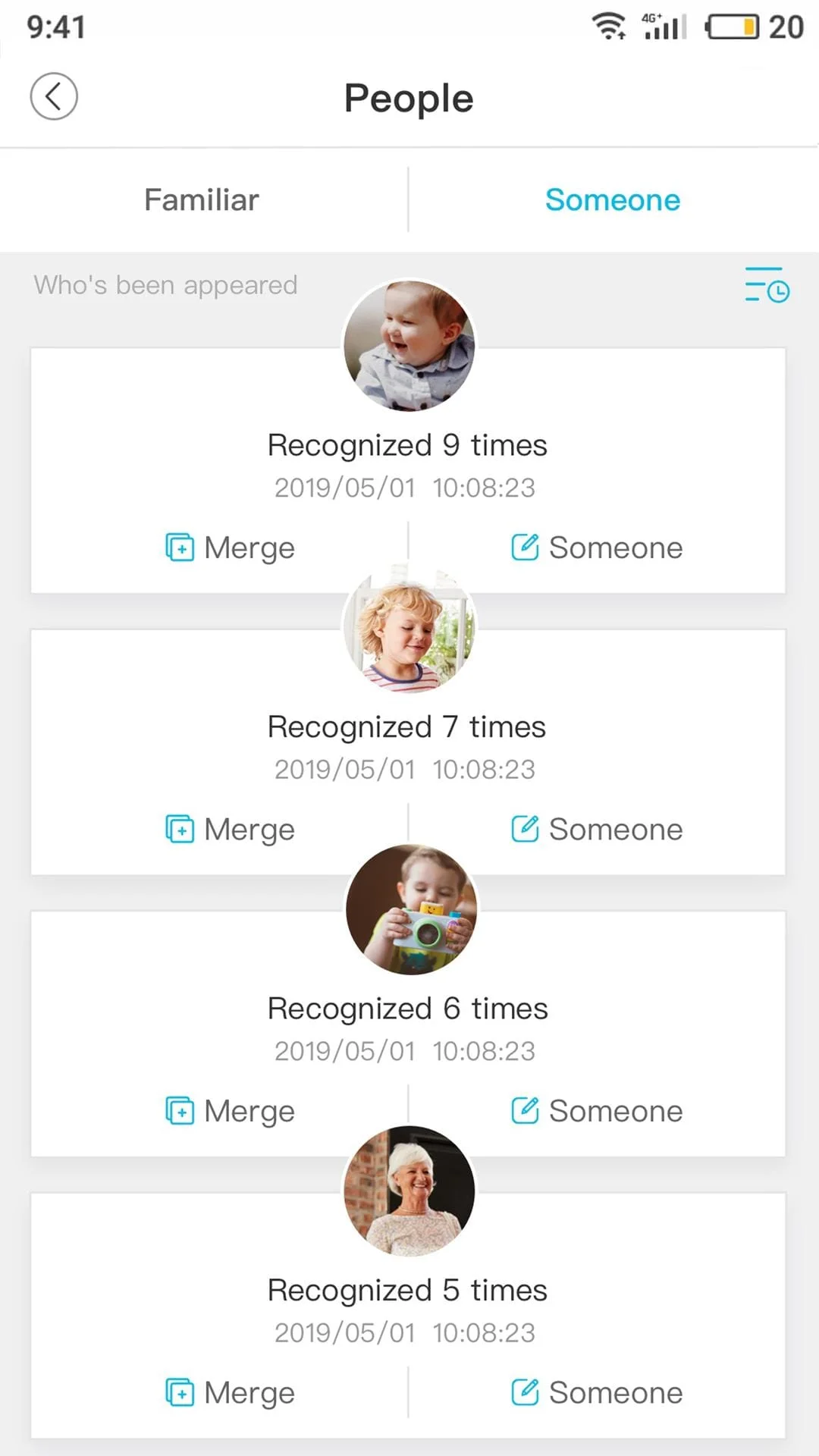Viewport: 819px width, 1456px height.
Task: Rename Someone on the 5 times card
Action: tap(597, 1392)
